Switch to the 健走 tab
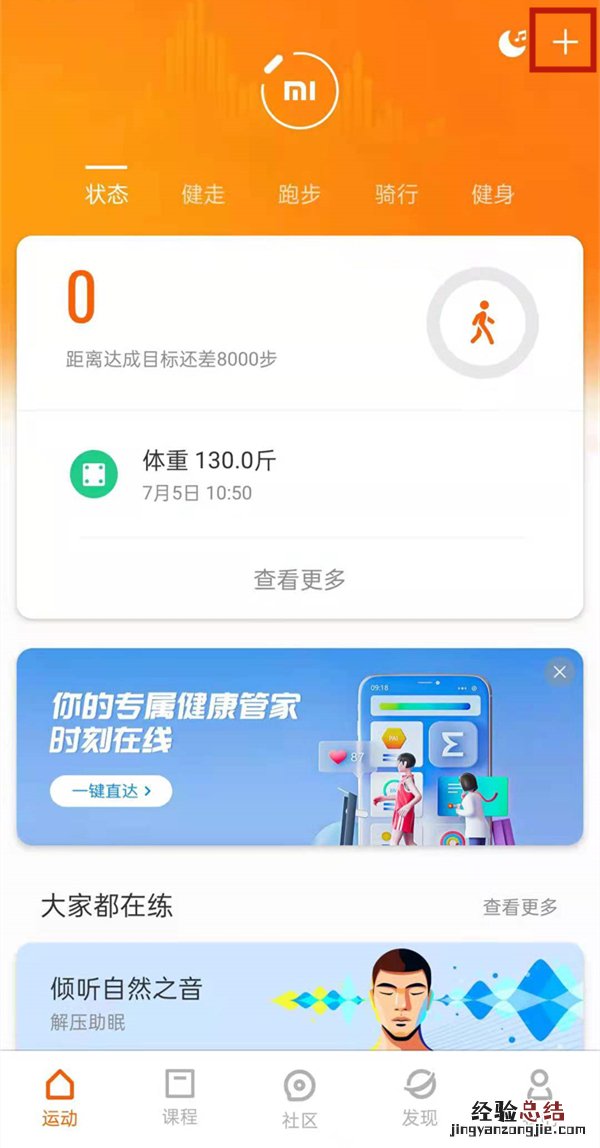The width and height of the screenshot is (600, 1148). (203, 194)
